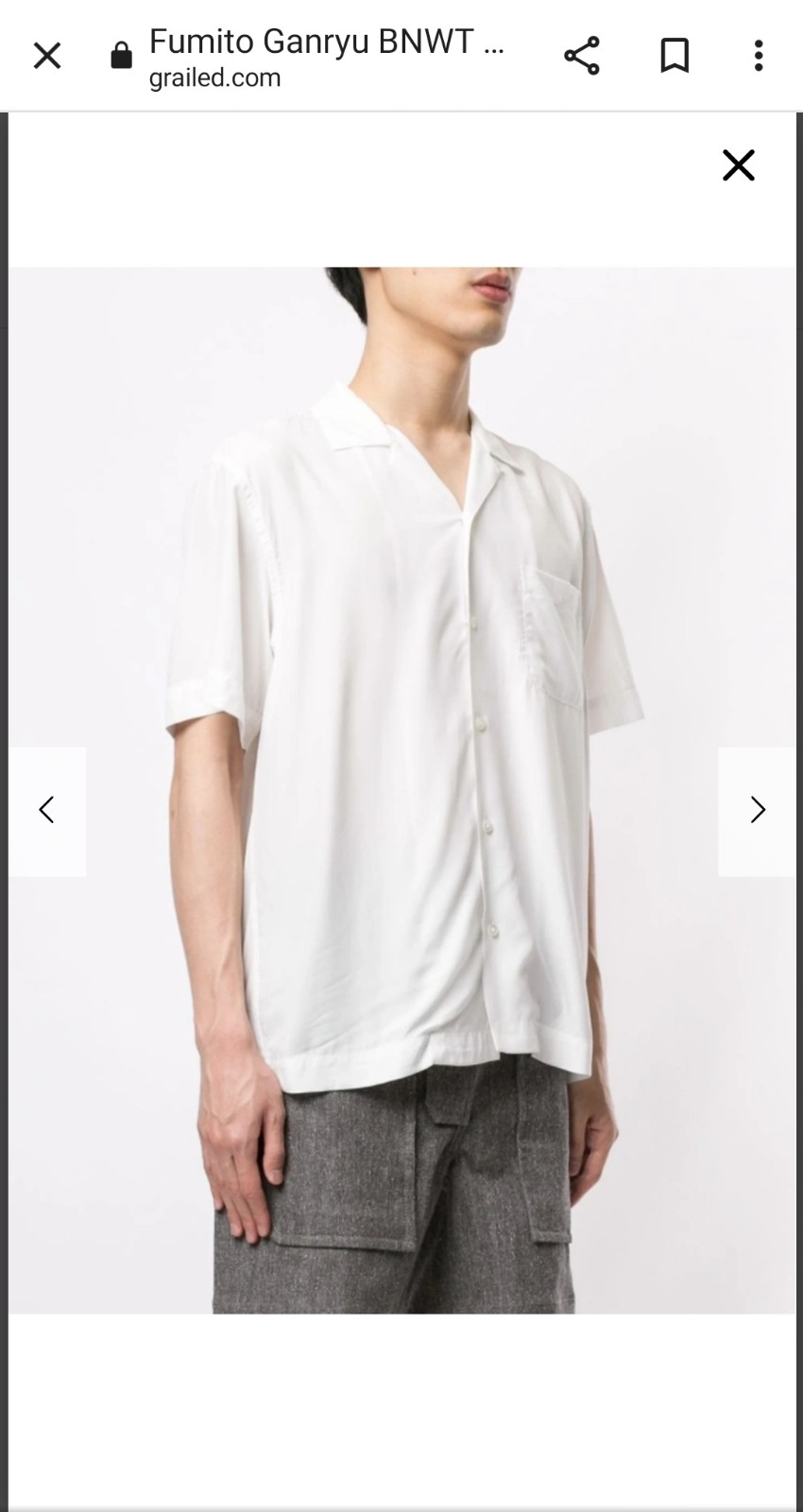The image size is (803, 1512).
Task: Close the full-screen image viewer
Action: coord(739,165)
